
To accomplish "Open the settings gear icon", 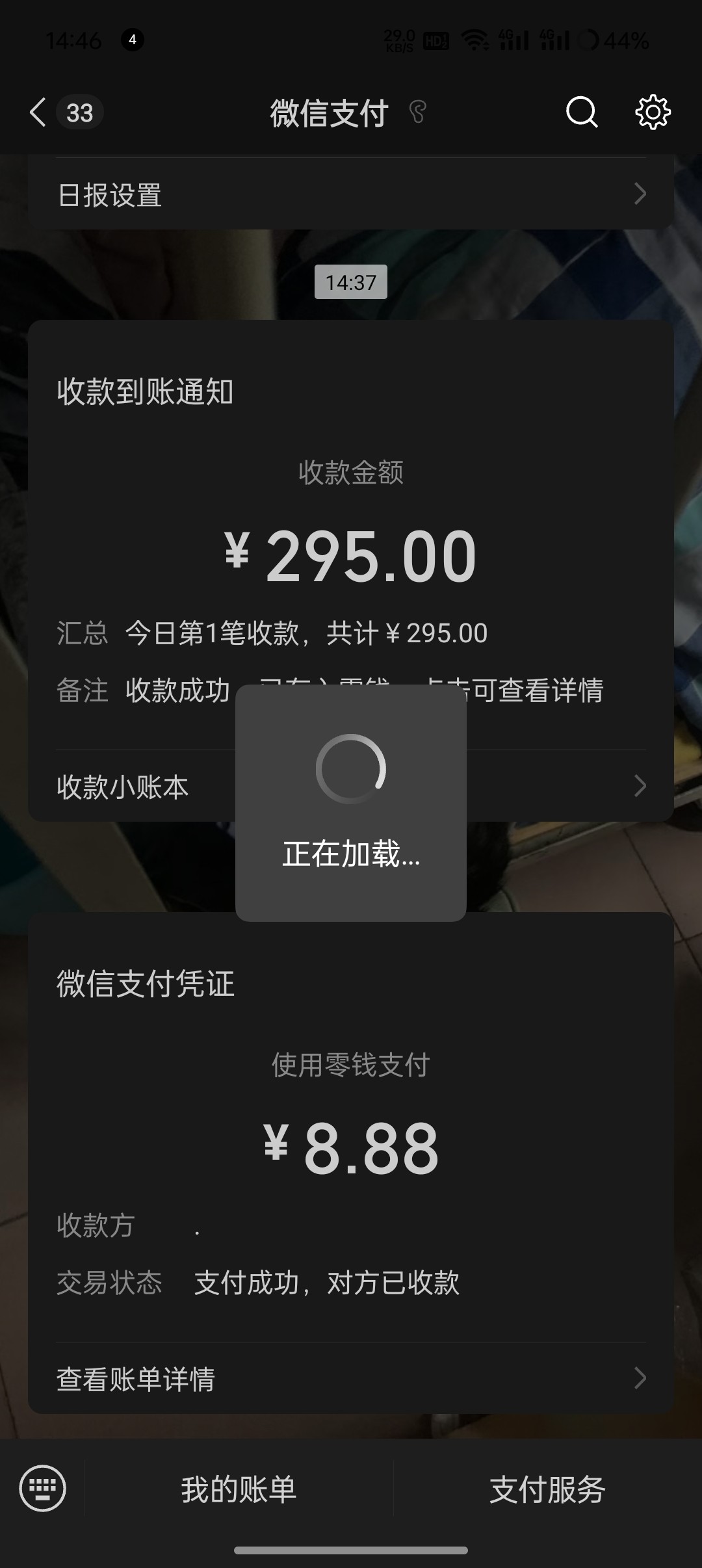I will coord(653,112).
